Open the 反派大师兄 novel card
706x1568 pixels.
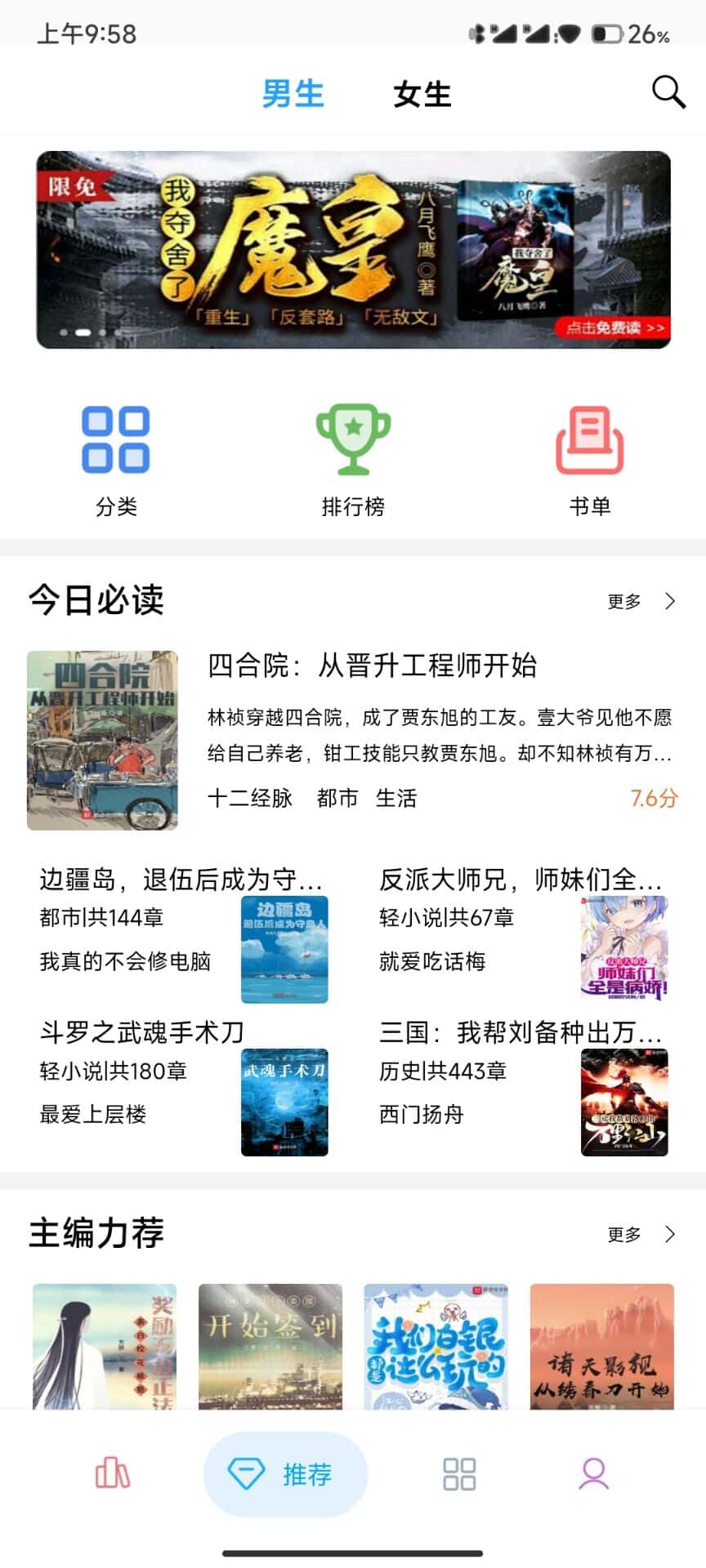click(523, 933)
